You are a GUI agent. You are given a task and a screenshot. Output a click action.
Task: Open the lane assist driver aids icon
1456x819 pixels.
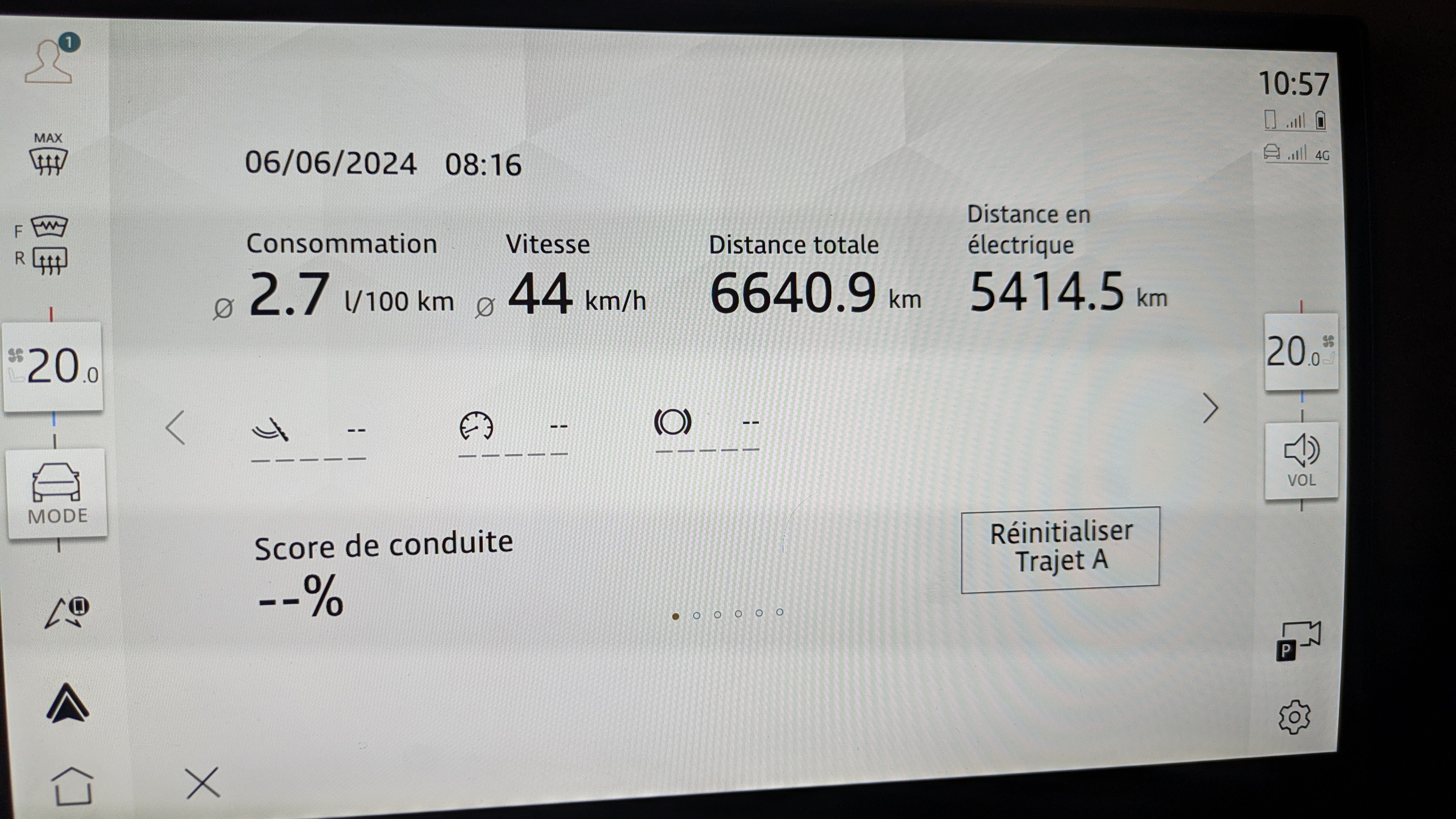pyautogui.click(x=67, y=612)
